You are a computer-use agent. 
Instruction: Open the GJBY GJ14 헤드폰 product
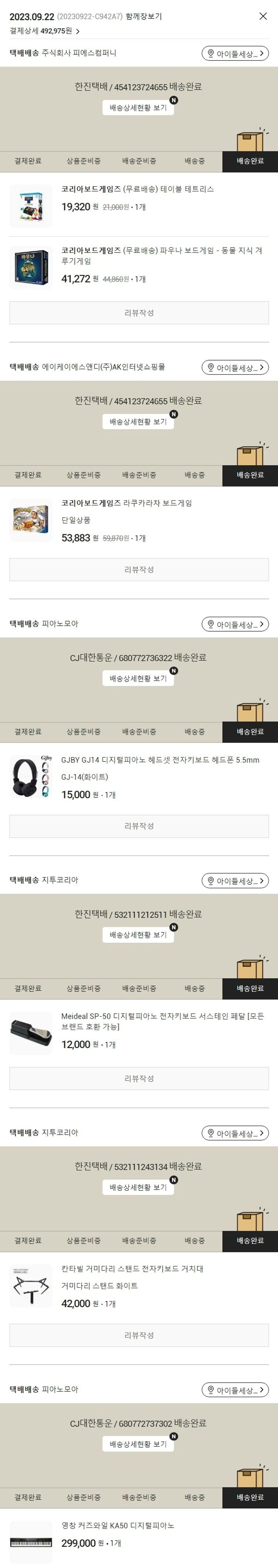tap(160, 760)
